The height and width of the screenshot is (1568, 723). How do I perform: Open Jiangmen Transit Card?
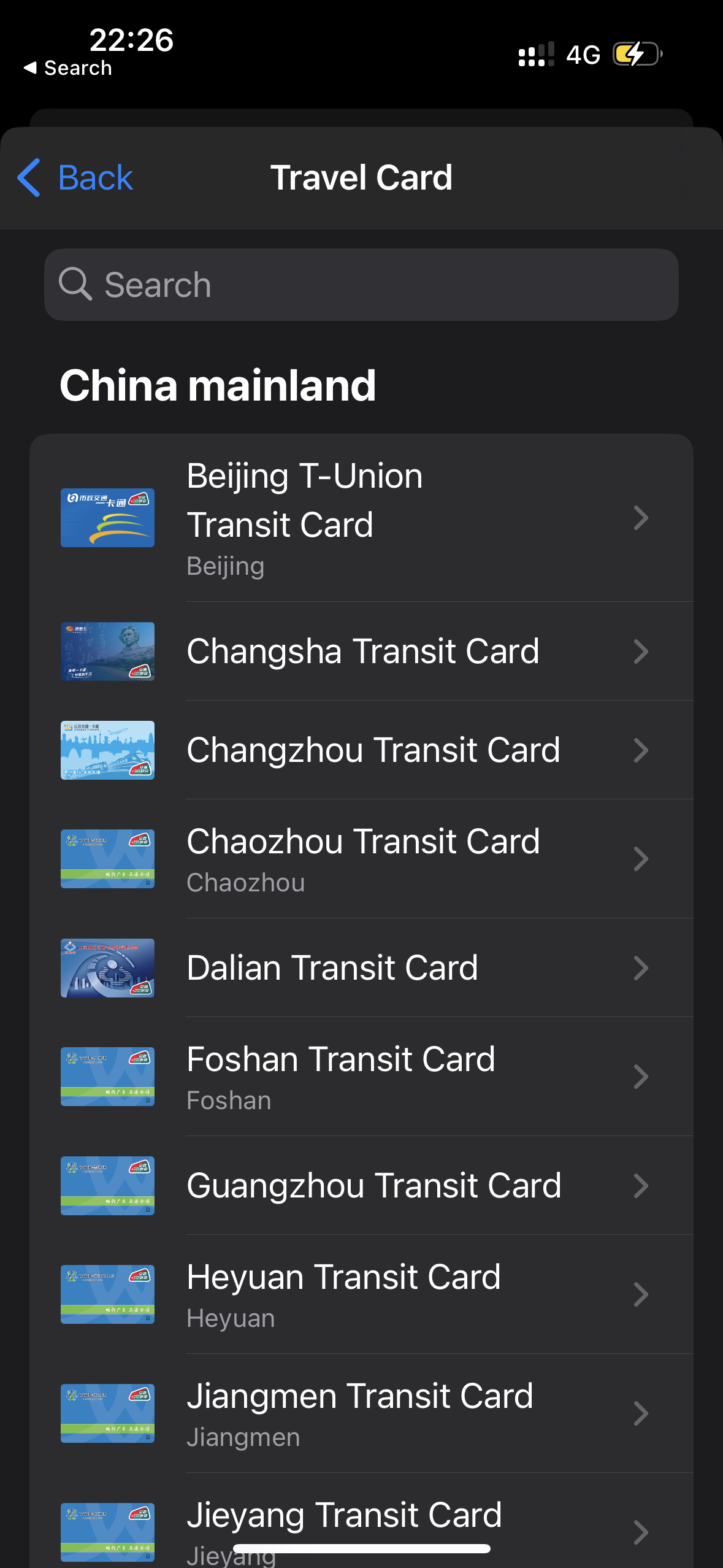coord(361,1413)
